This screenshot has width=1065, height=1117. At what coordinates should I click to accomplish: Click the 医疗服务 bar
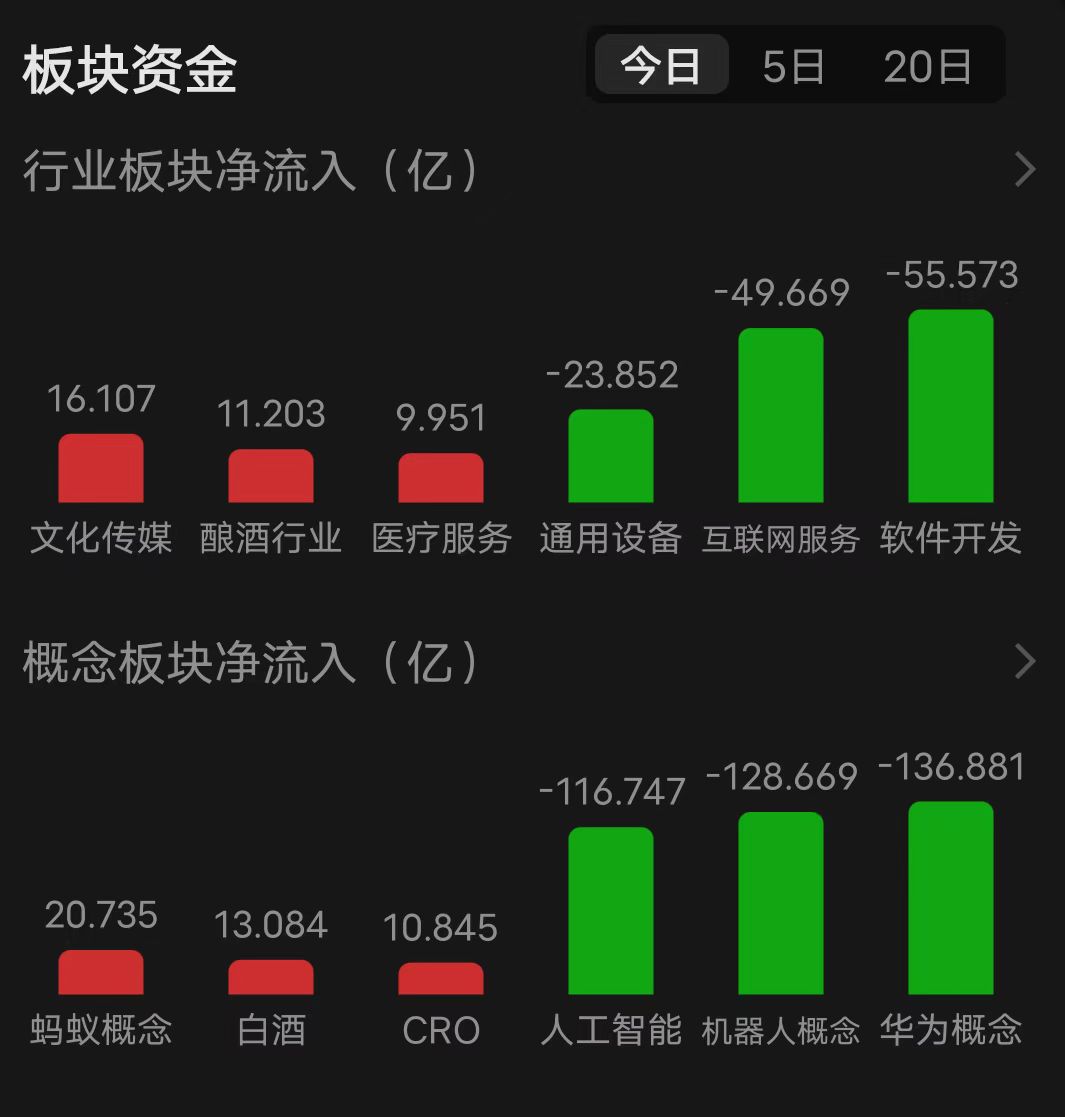coord(441,478)
